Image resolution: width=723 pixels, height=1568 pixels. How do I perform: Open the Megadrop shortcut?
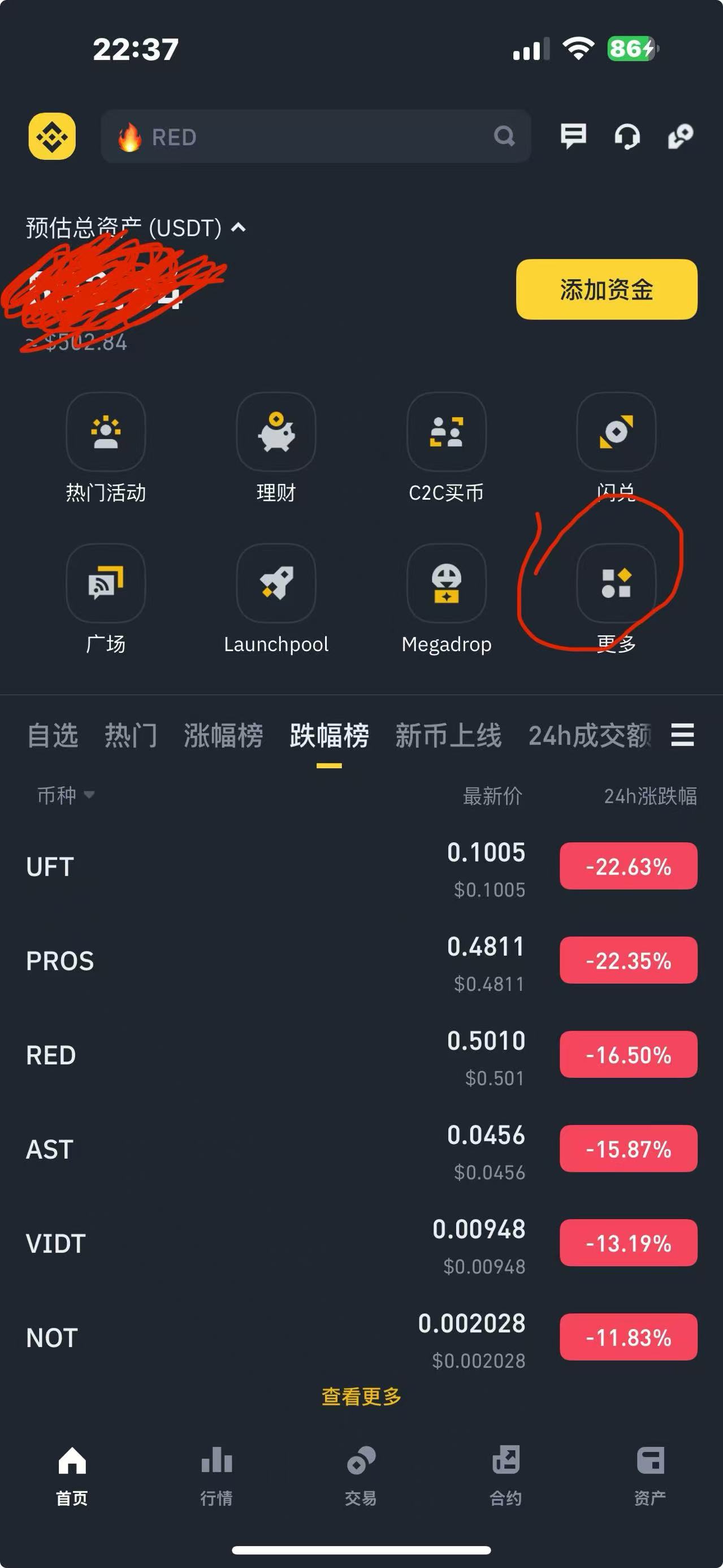(x=447, y=600)
